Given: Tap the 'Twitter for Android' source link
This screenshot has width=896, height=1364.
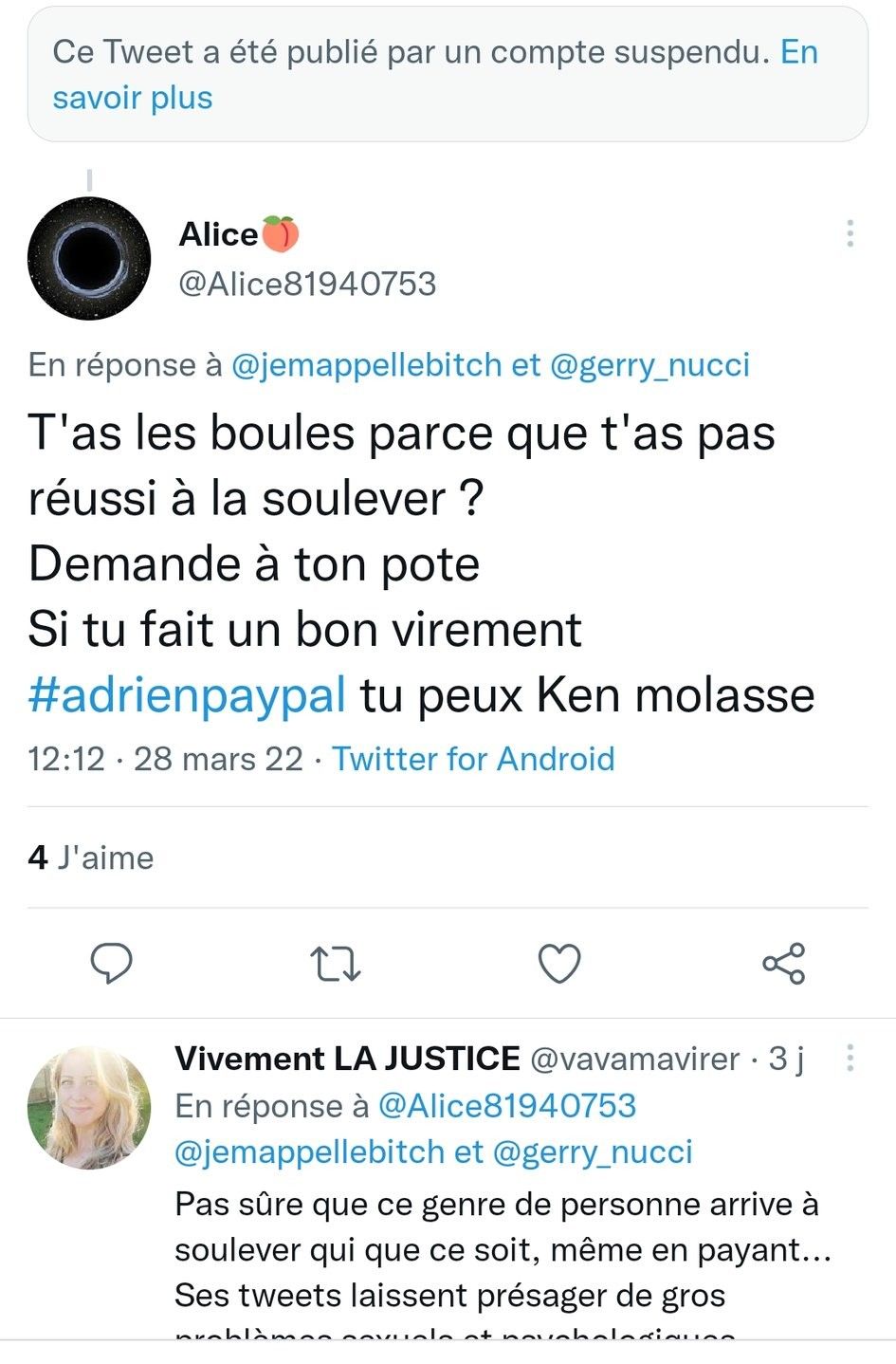Looking at the screenshot, I should tap(473, 759).
